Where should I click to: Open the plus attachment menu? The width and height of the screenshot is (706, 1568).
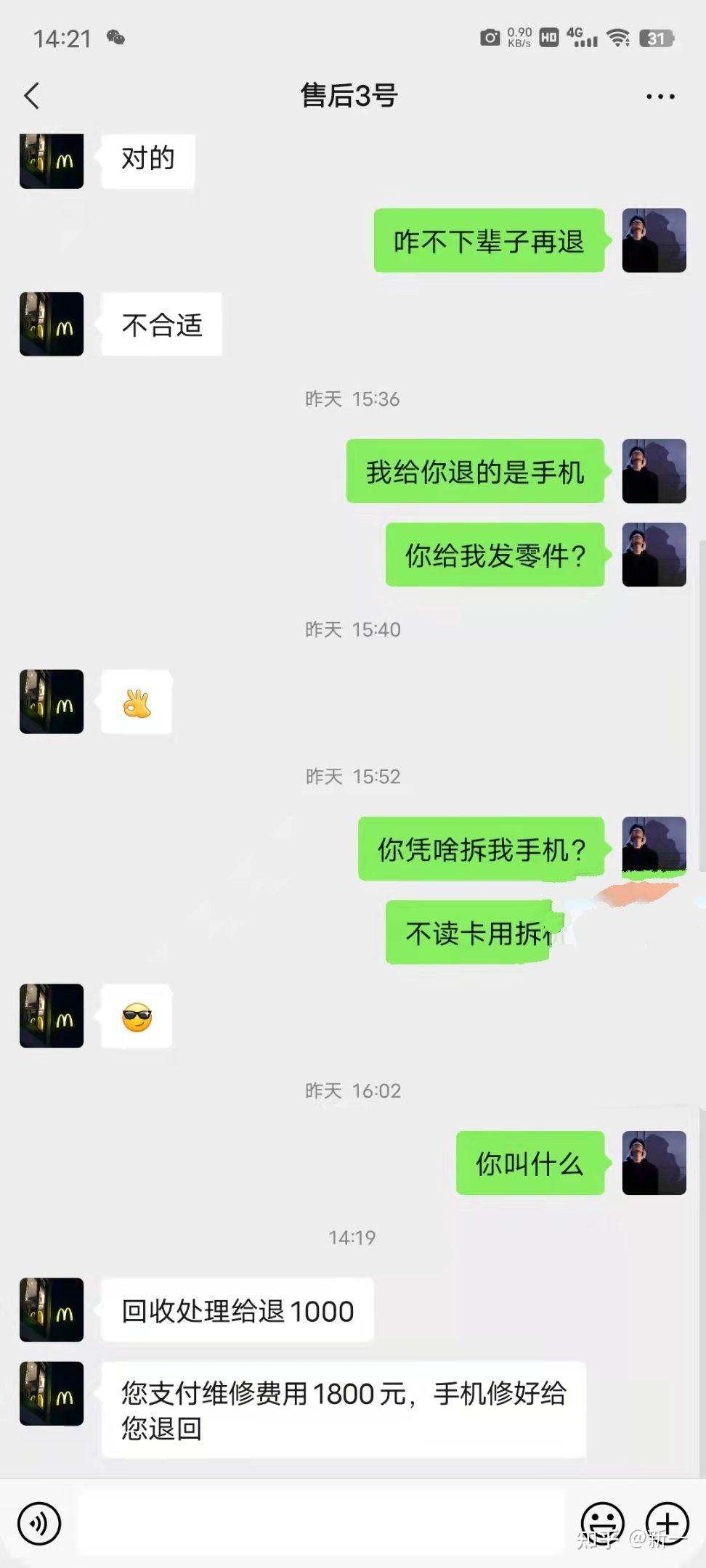[x=667, y=1523]
